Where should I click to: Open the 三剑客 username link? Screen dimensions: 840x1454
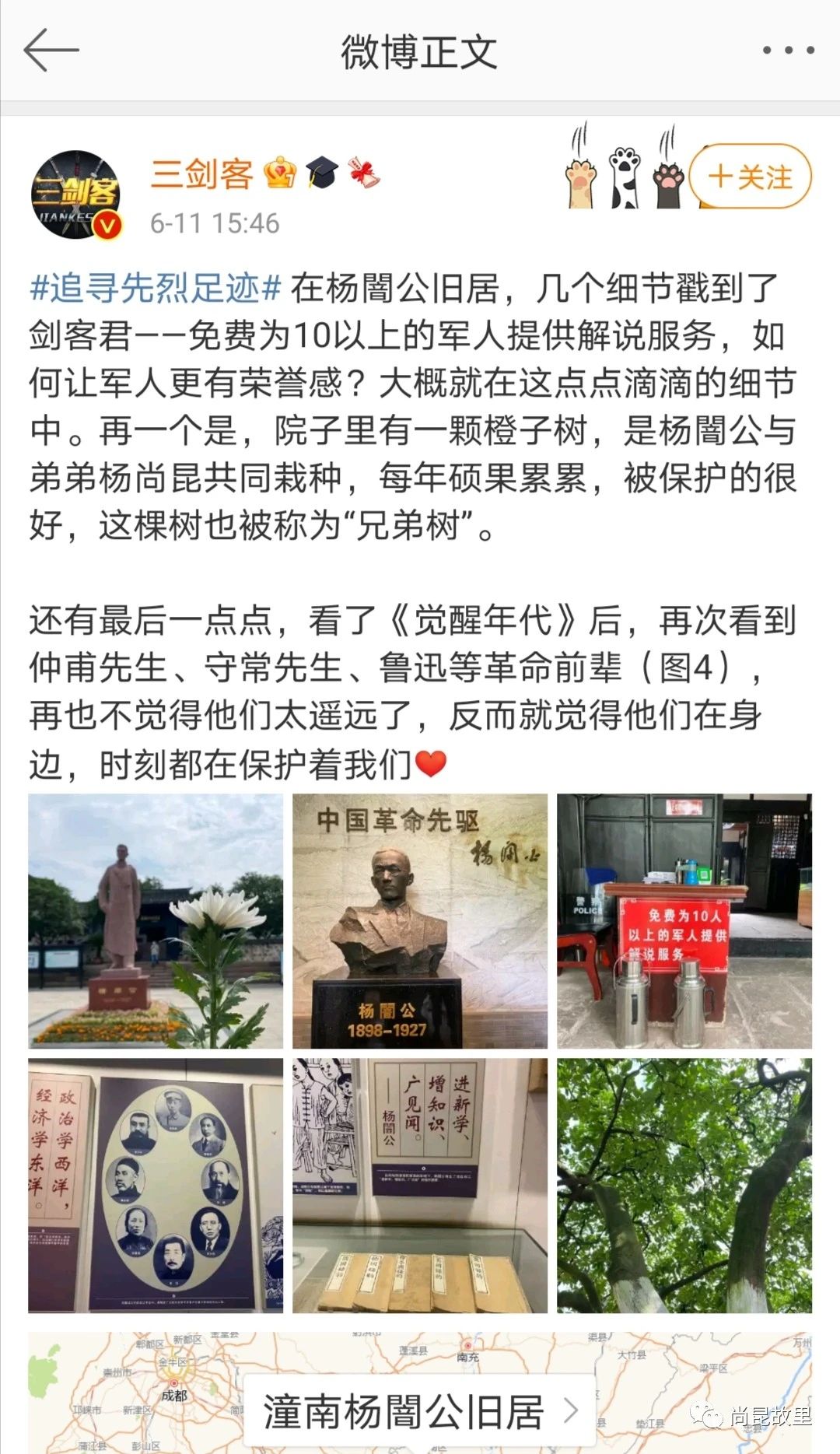point(201,173)
